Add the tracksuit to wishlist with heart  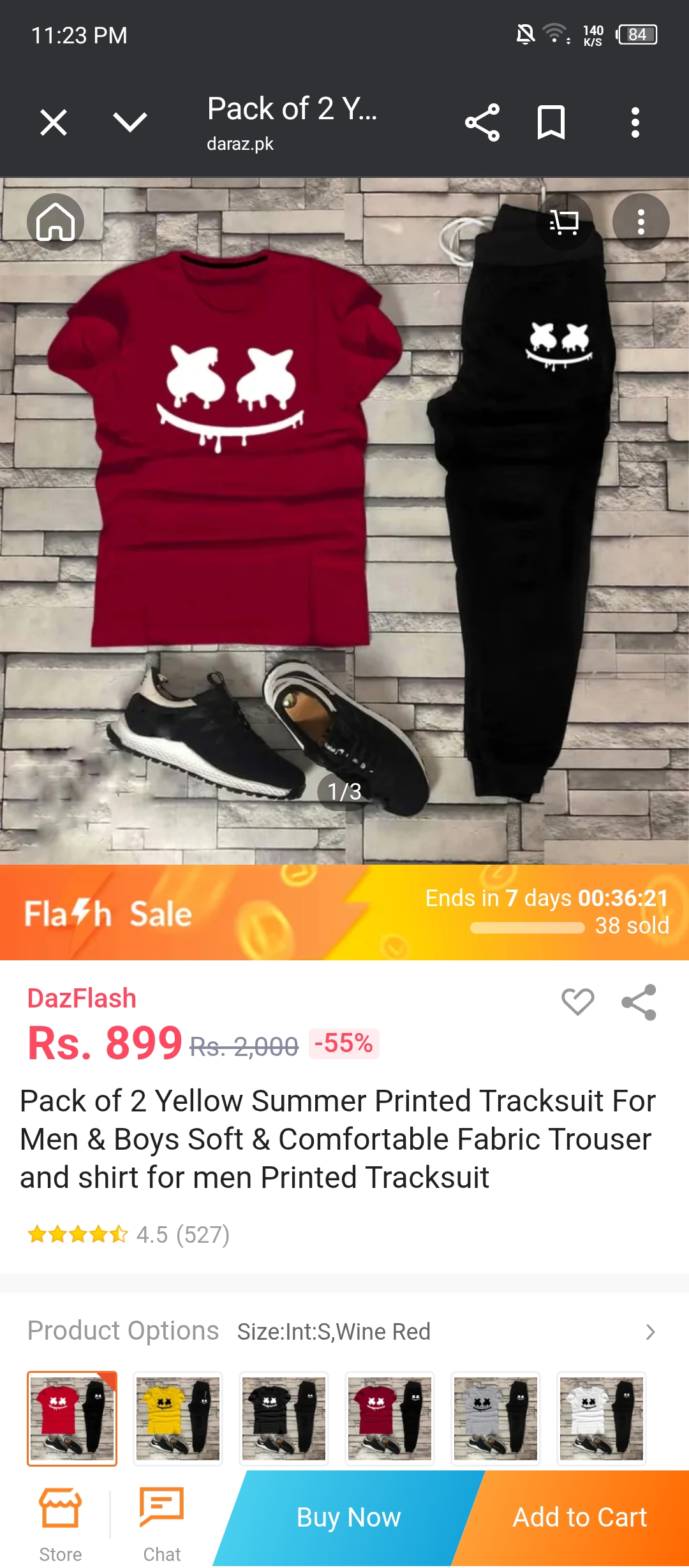577,1001
